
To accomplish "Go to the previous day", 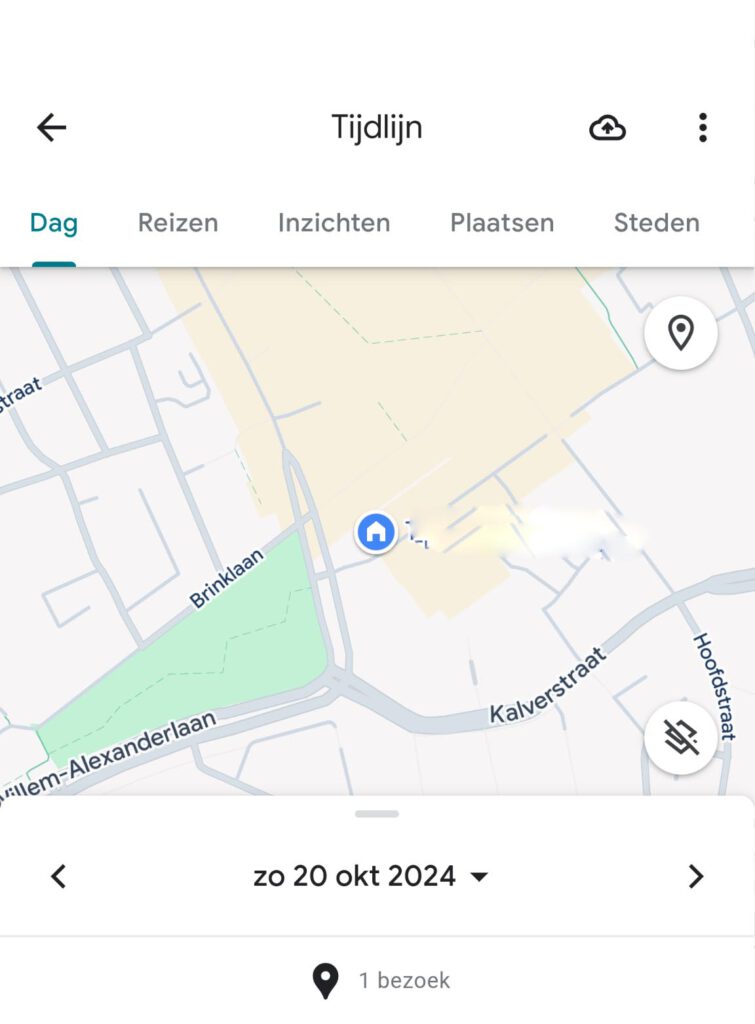I will click(x=58, y=877).
